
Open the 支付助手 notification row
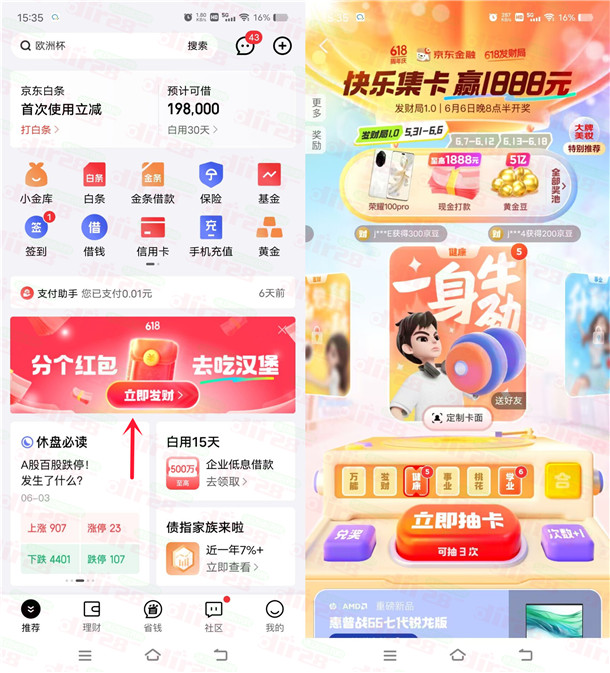coord(152,293)
